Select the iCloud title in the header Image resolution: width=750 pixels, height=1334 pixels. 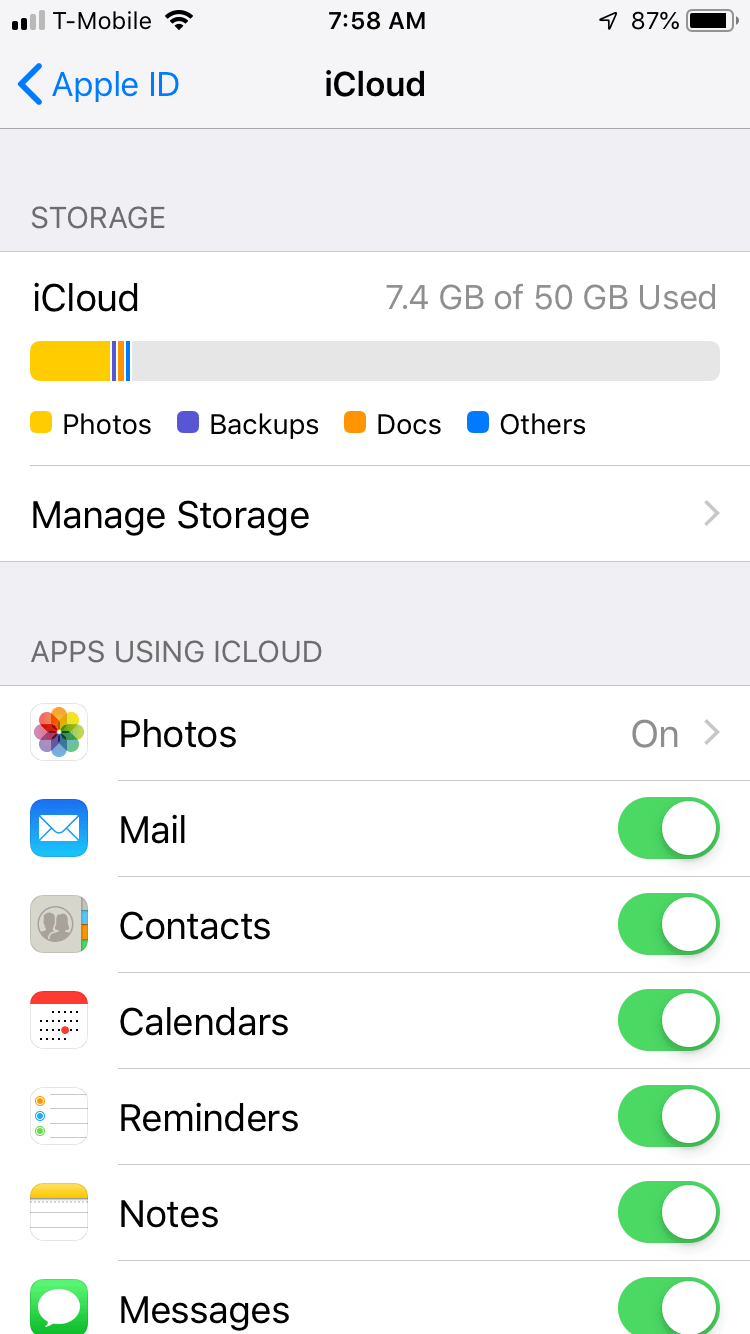(375, 84)
